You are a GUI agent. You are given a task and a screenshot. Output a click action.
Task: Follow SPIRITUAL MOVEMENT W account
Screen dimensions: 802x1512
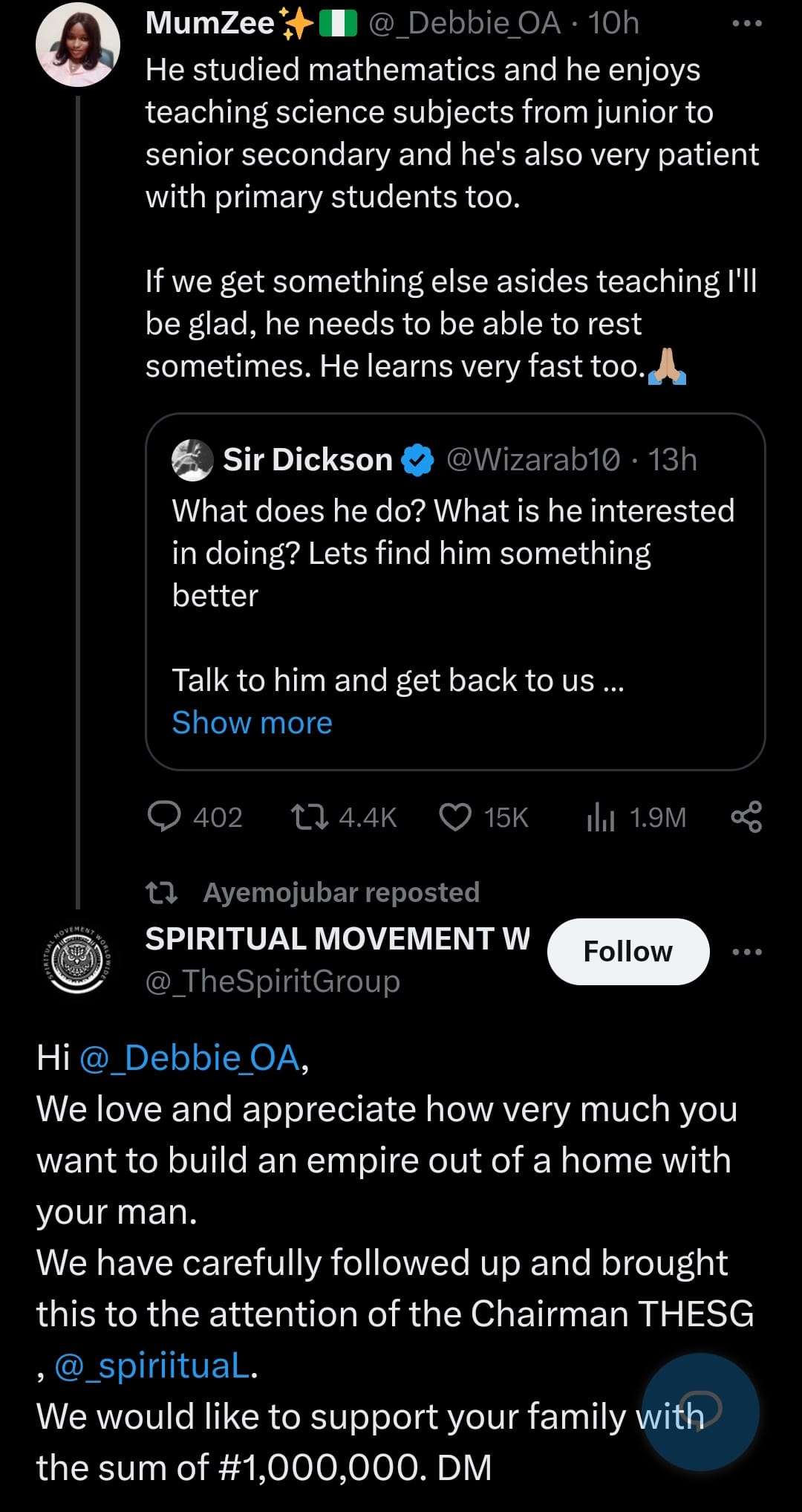(x=627, y=952)
